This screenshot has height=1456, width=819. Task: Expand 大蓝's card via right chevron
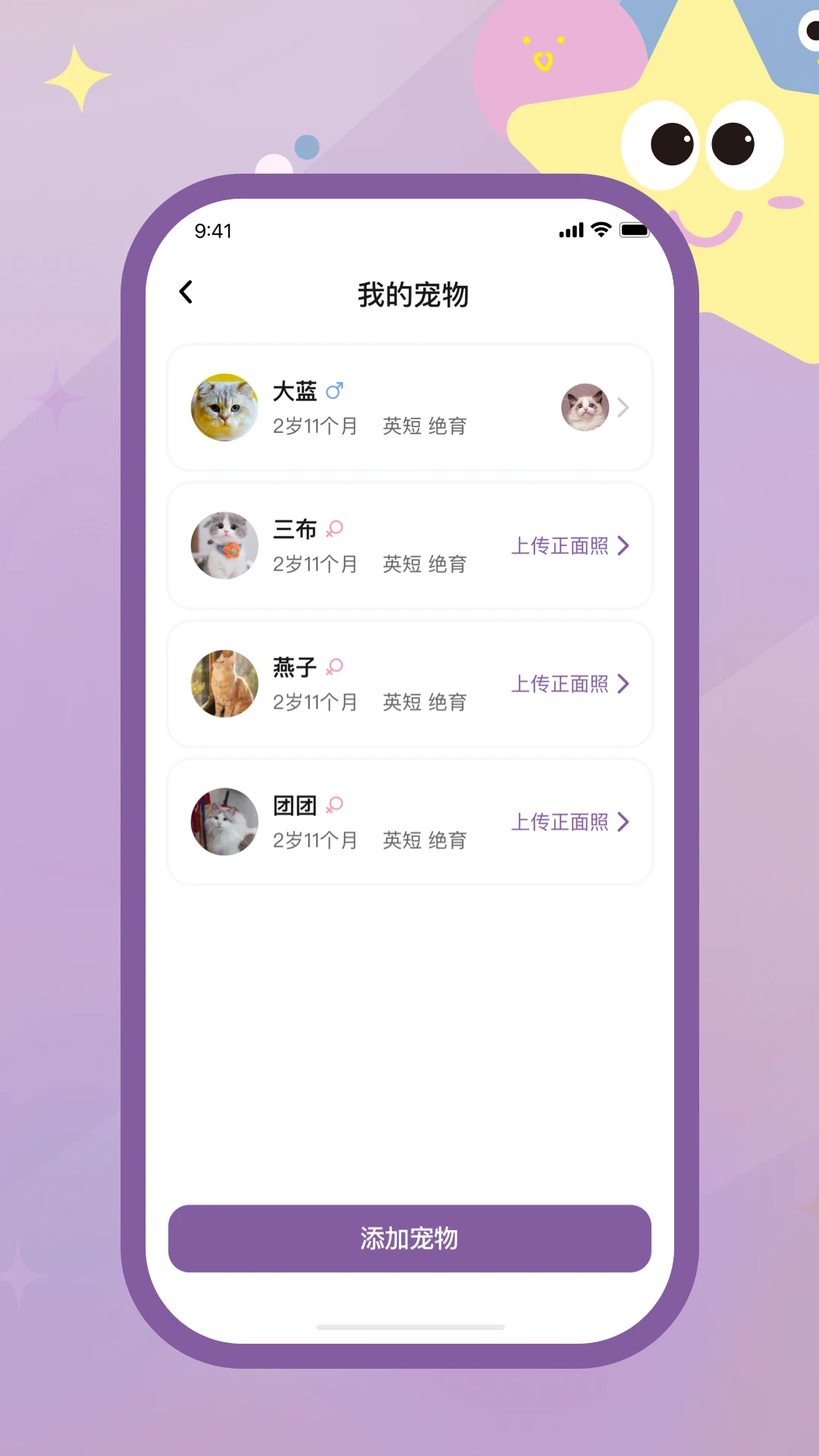point(623,408)
